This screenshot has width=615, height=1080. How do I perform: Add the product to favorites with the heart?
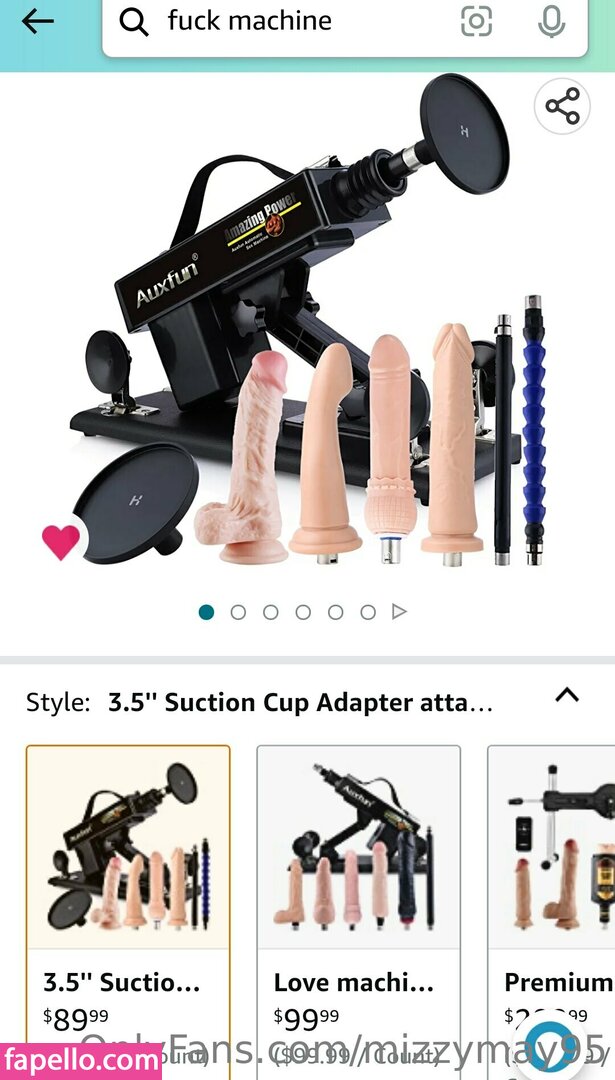[61, 540]
